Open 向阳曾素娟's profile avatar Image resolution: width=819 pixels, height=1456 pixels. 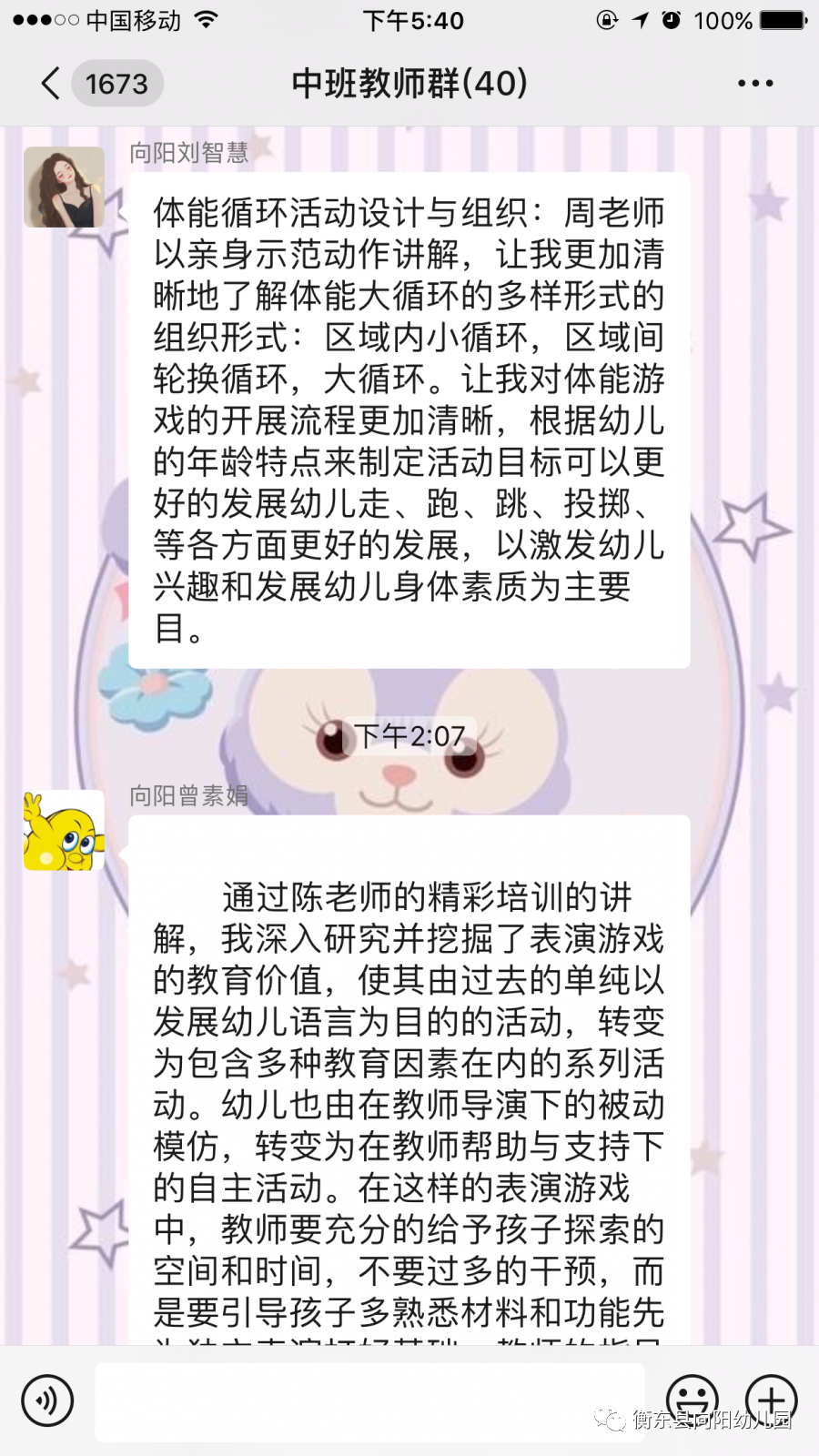click(64, 830)
